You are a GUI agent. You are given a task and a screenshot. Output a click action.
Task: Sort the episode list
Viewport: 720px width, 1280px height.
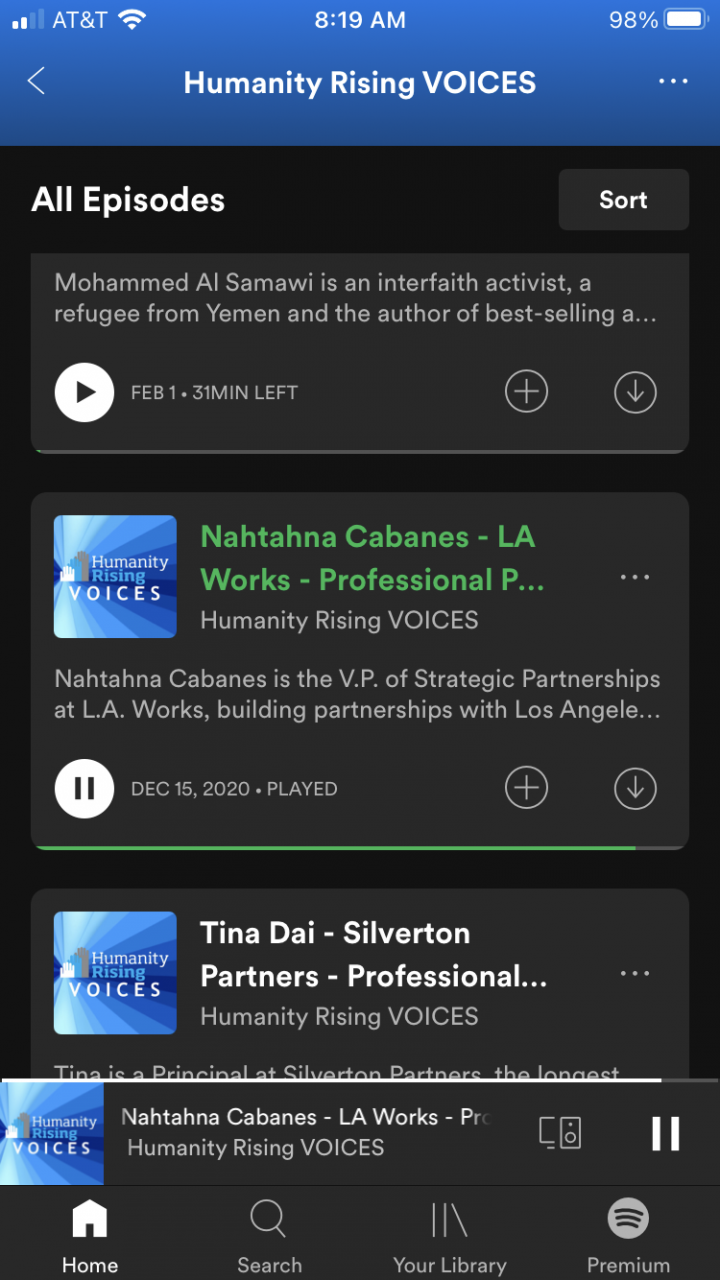(x=623, y=200)
